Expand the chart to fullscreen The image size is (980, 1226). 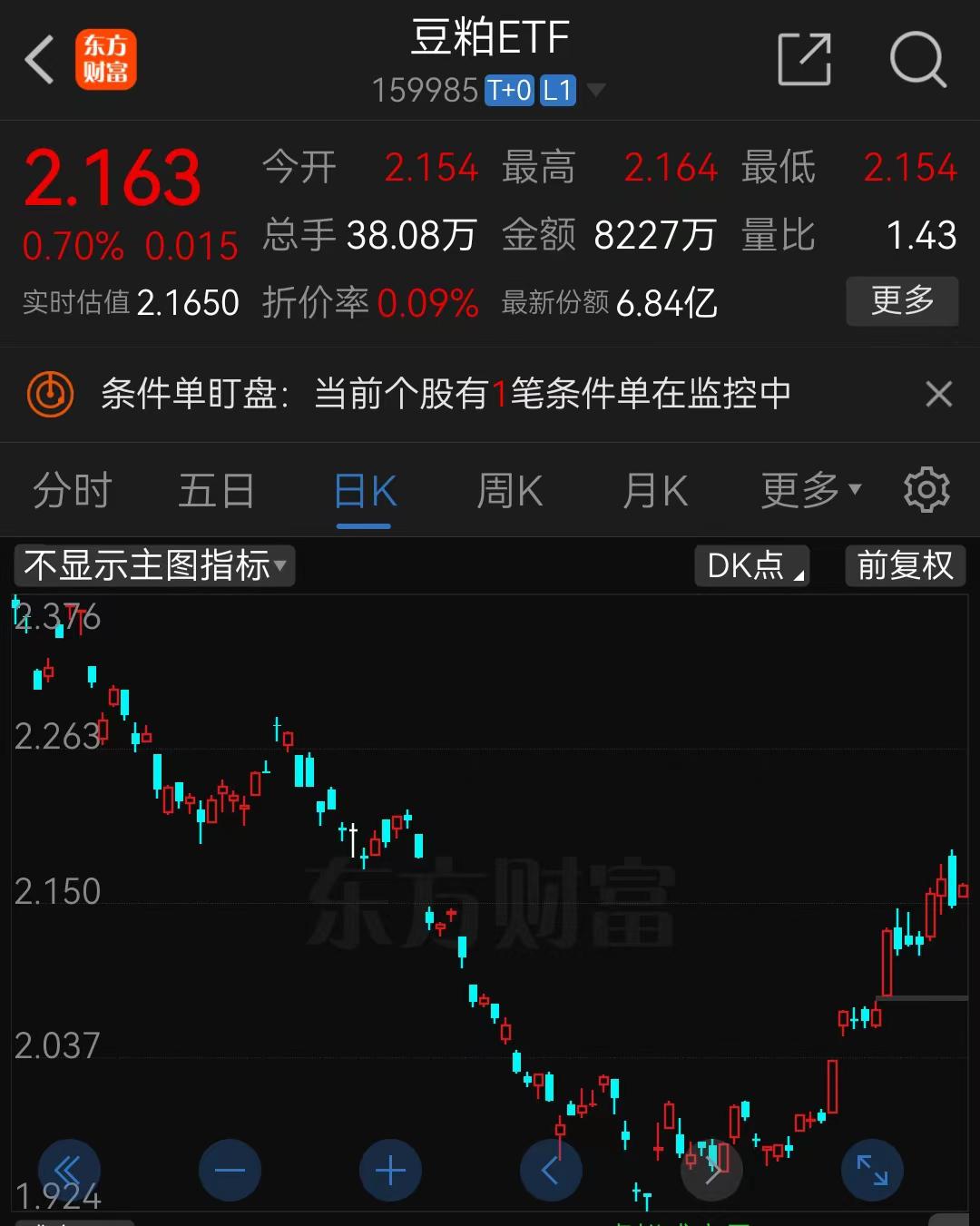(x=872, y=1171)
